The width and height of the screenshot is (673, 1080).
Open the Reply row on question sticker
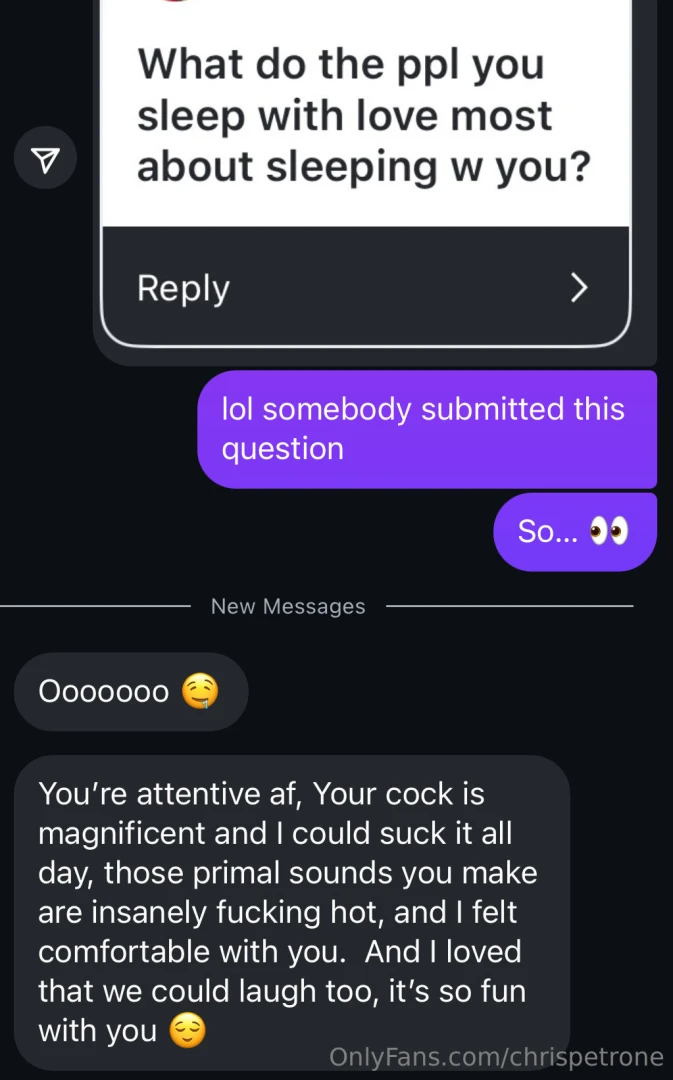pyautogui.click(x=365, y=288)
